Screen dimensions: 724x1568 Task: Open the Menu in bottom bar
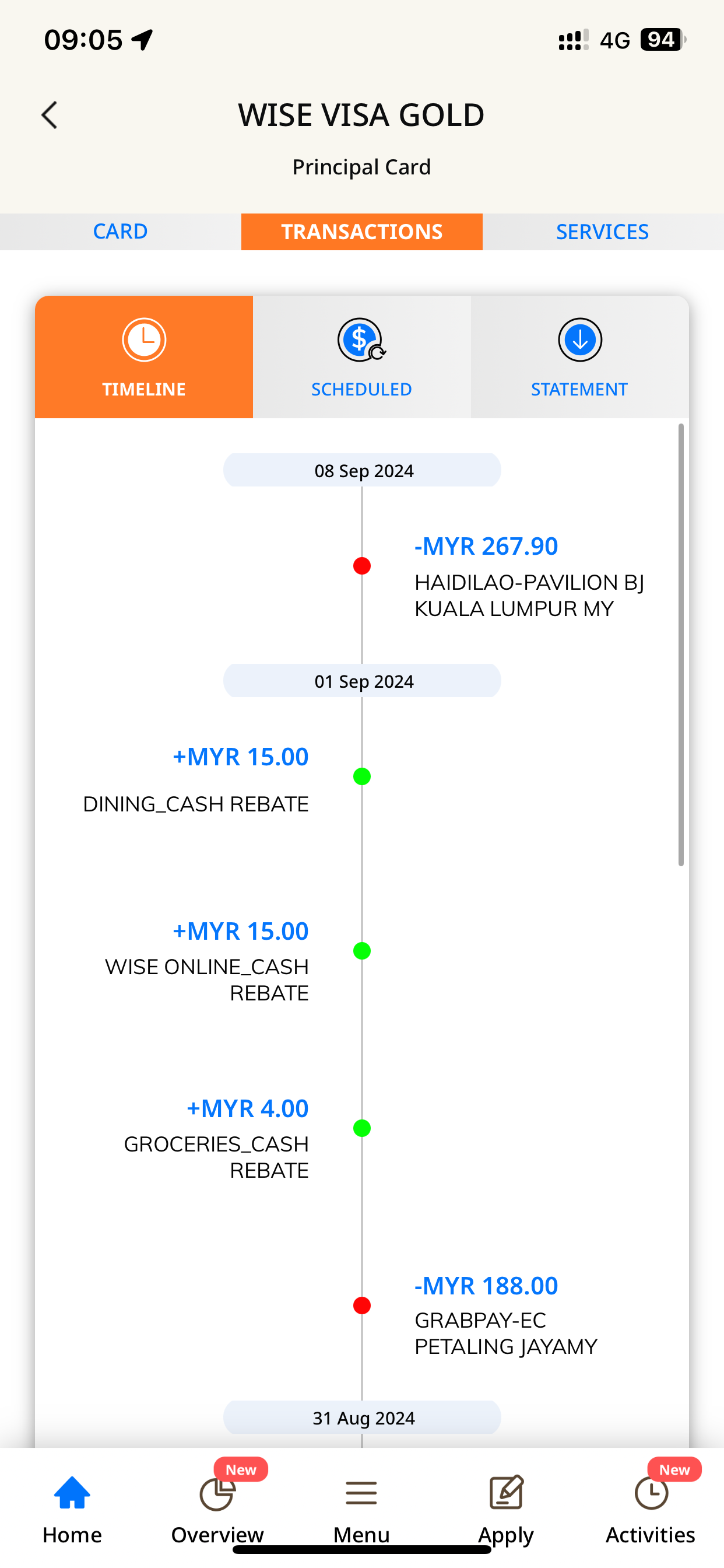coord(361,1510)
